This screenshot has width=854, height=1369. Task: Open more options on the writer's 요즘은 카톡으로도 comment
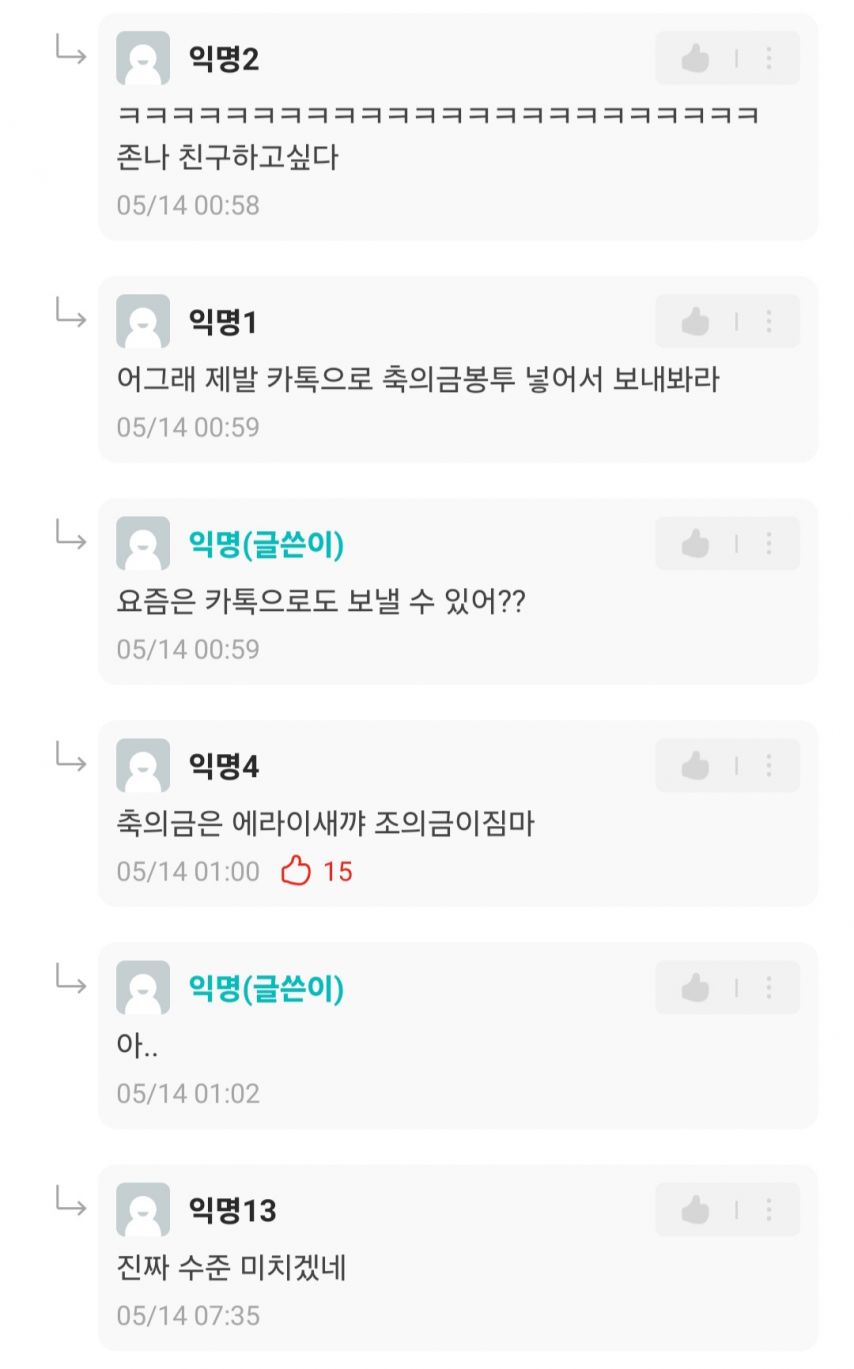point(769,544)
